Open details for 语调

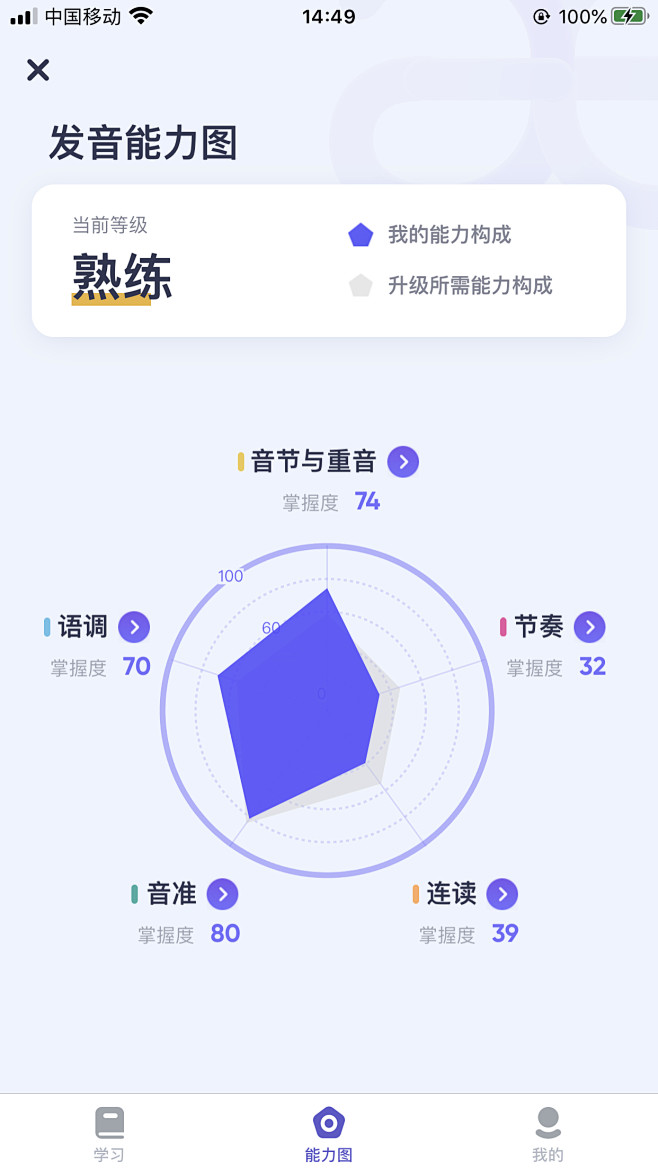tap(134, 628)
